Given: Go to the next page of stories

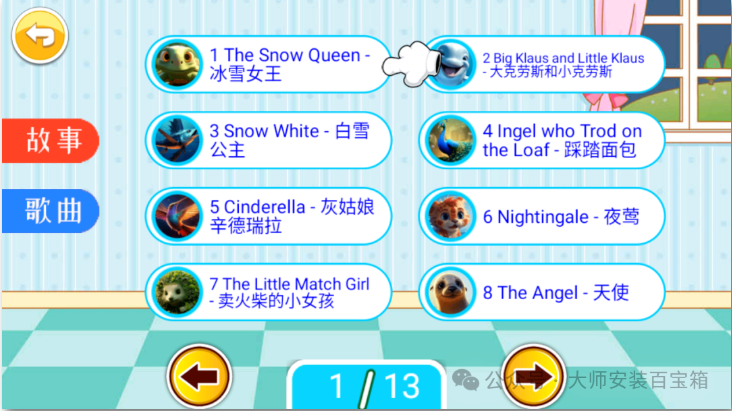Looking at the screenshot, I should point(531,377).
